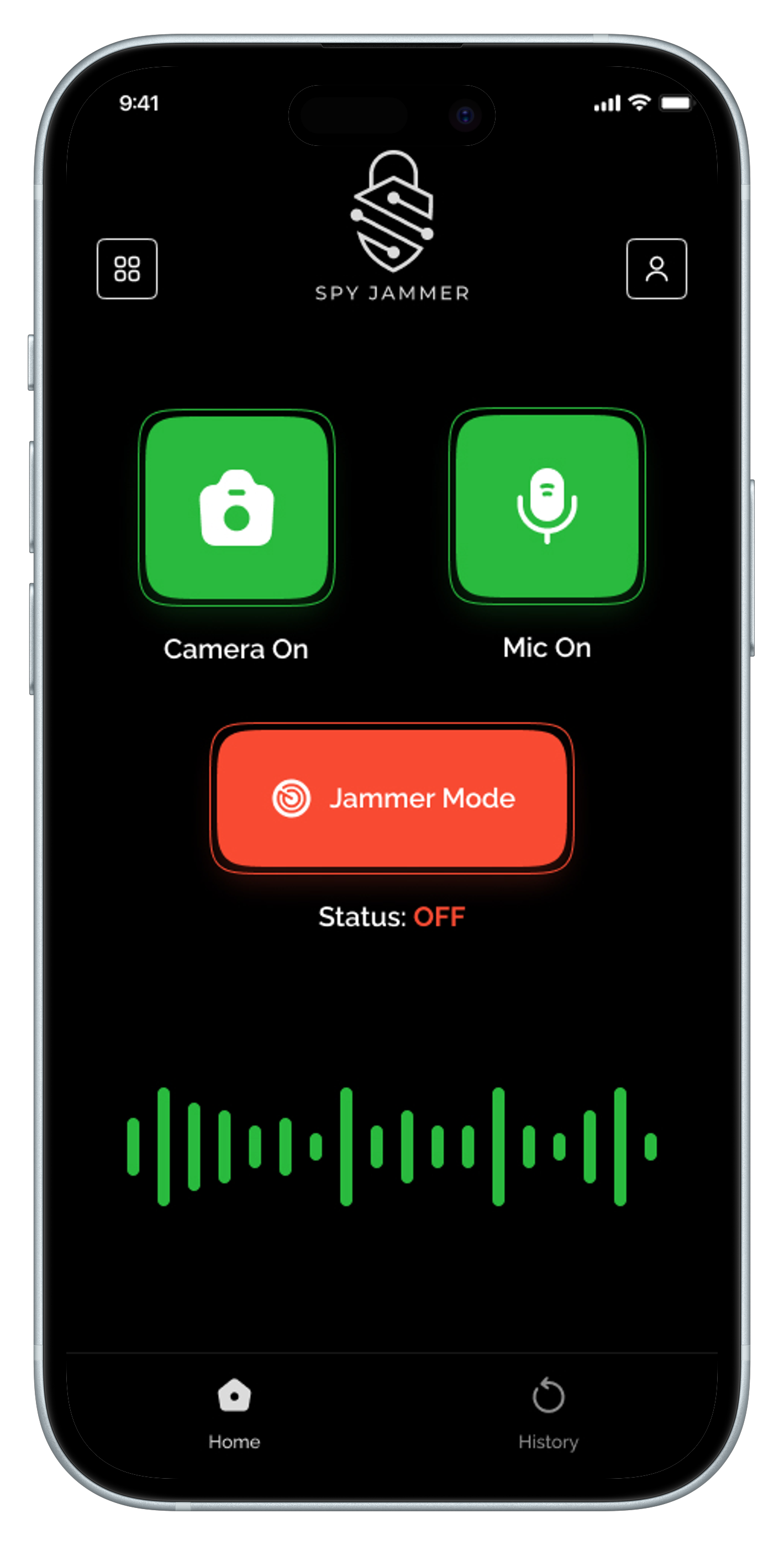The width and height of the screenshot is (784, 1545).
Task: Open the user profile icon
Action: pyautogui.click(x=656, y=269)
